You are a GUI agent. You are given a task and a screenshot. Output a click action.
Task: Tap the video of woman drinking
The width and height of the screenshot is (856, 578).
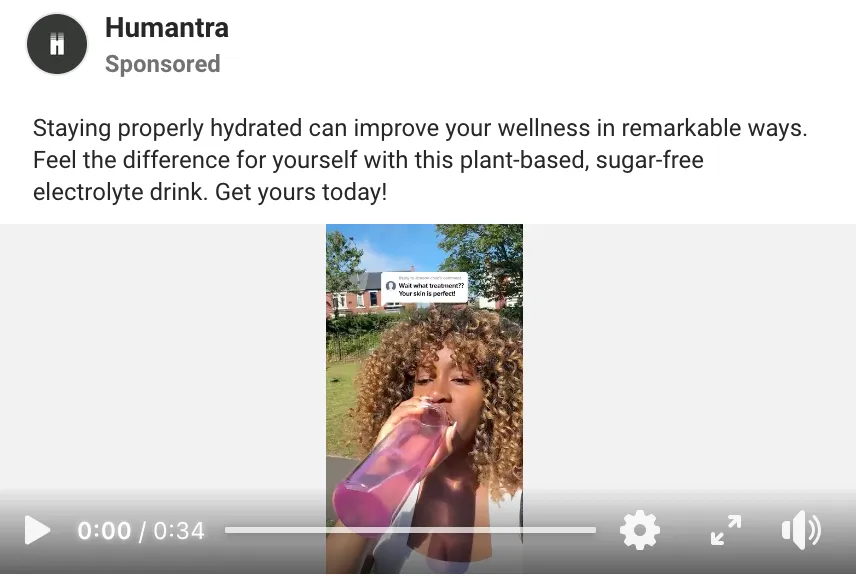point(424,380)
